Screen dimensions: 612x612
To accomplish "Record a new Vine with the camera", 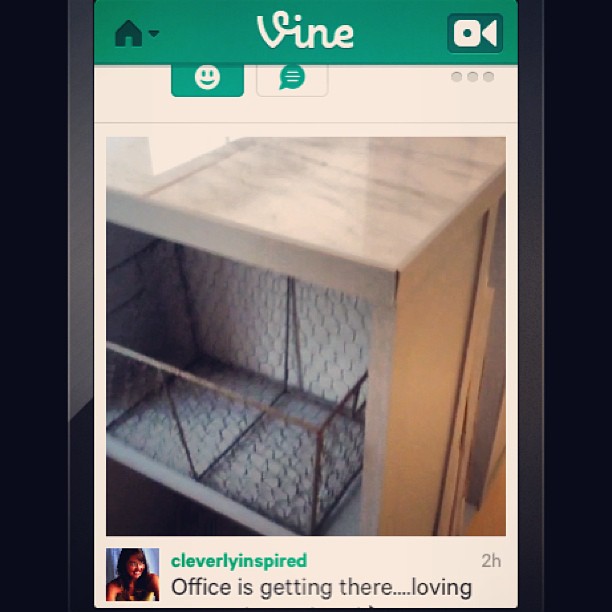I will click(x=474, y=34).
